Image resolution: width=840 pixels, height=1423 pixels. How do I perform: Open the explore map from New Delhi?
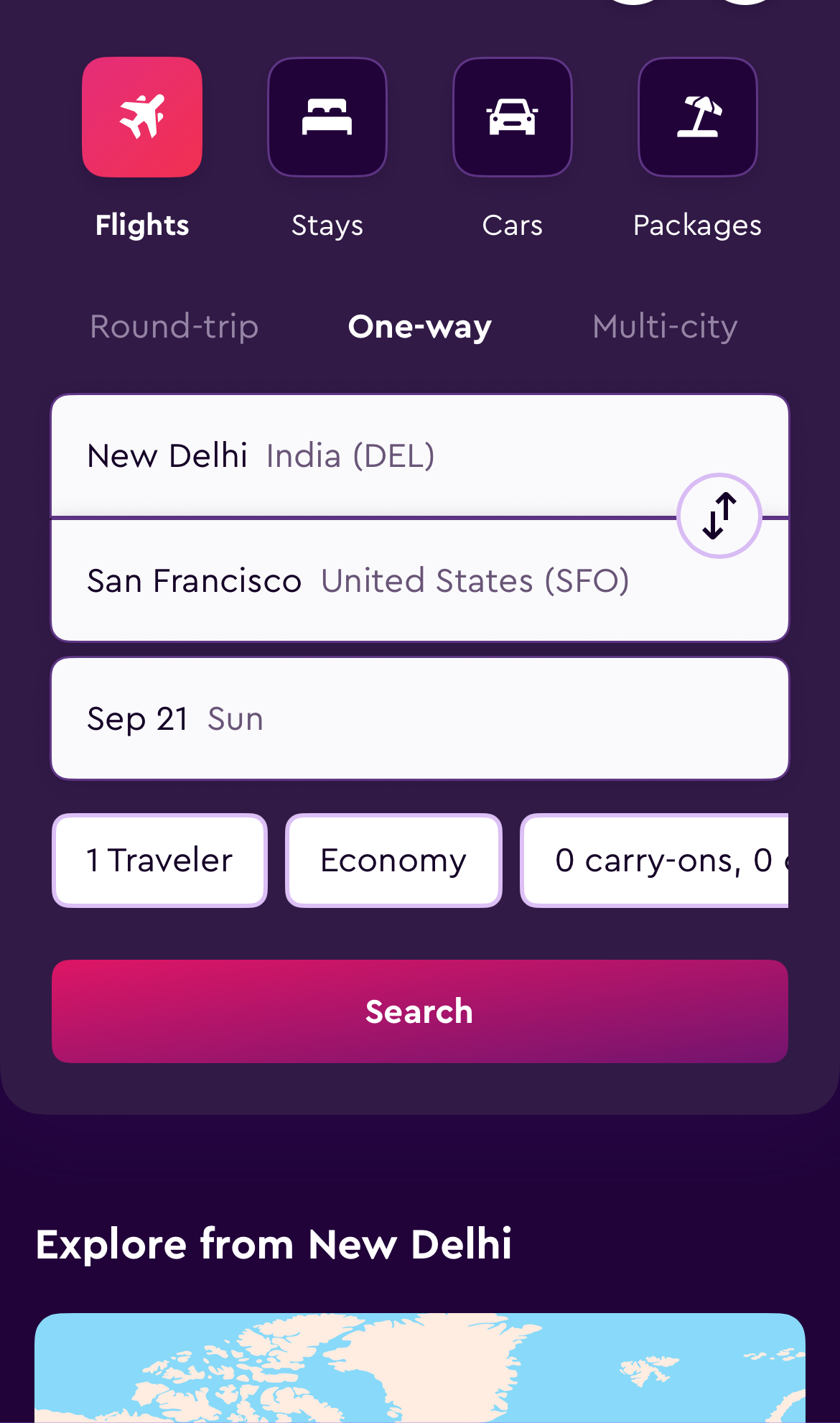click(420, 1368)
